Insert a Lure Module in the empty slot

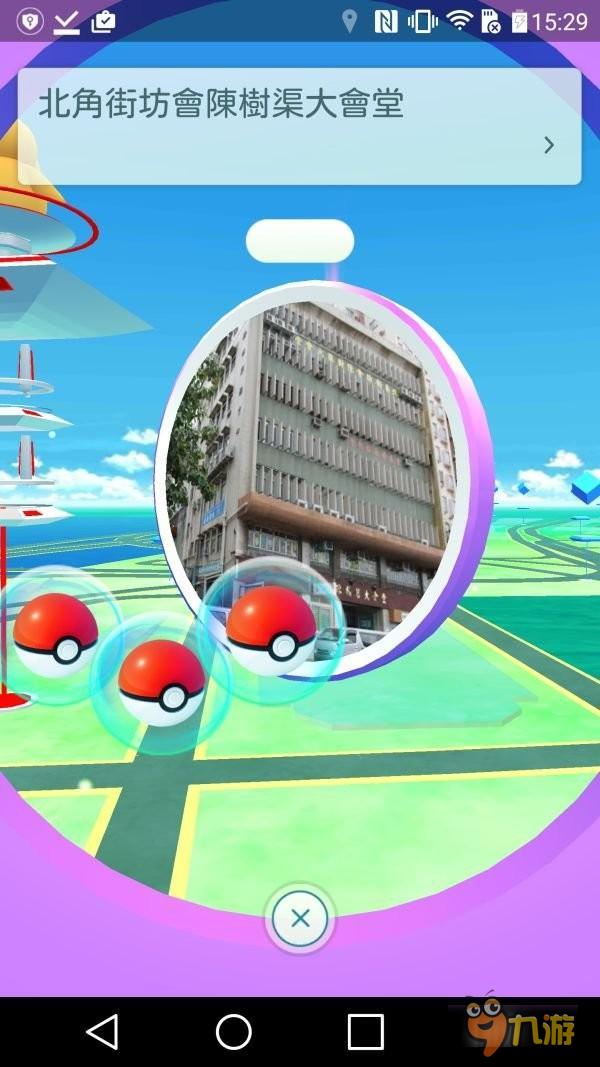[300, 241]
